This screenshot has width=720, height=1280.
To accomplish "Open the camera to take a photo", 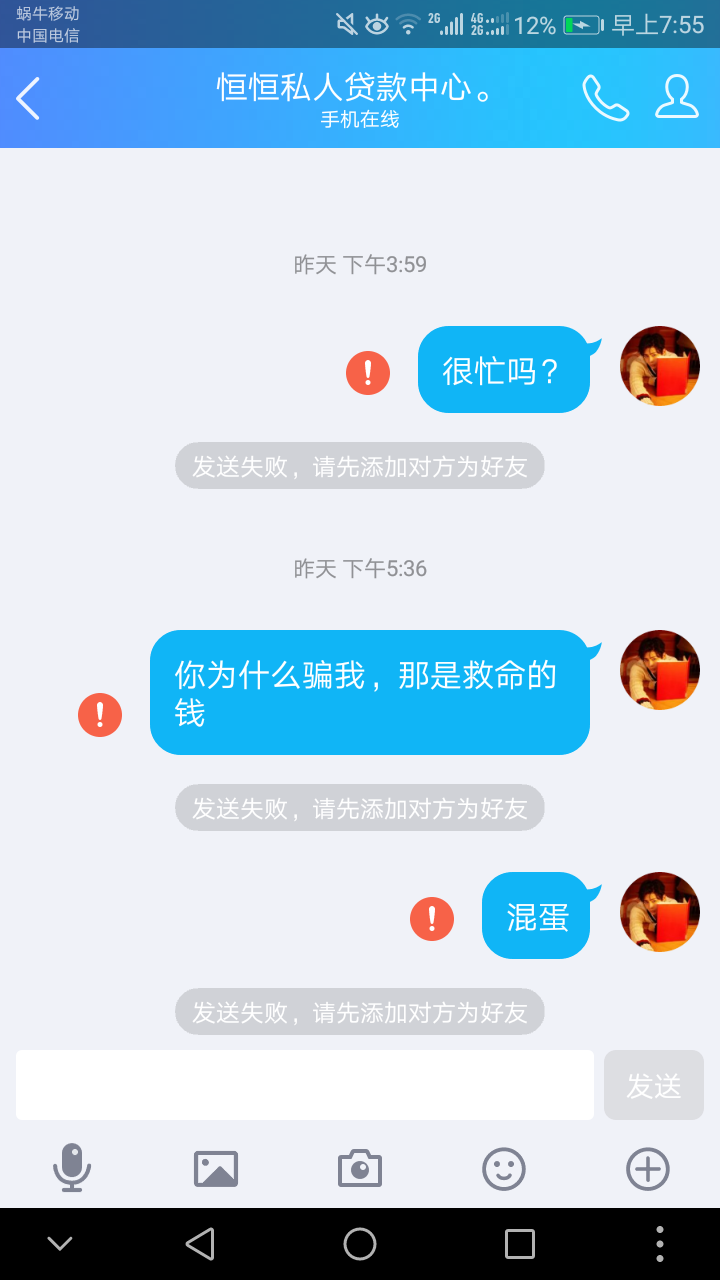I will click(x=360, y=1168).
